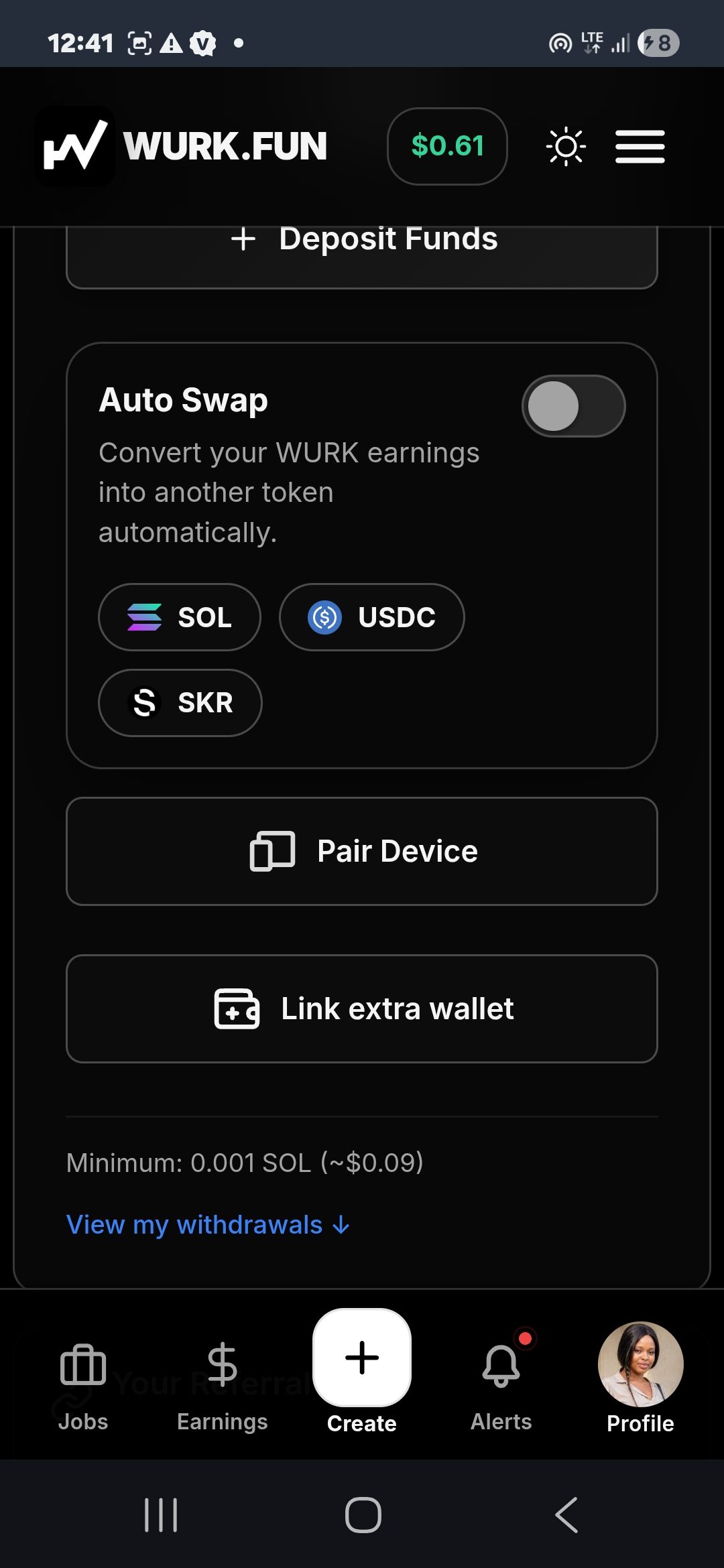724x1568 pixels.
Task: Go to WURK.FUN home via logo
Action: point(181,146)
